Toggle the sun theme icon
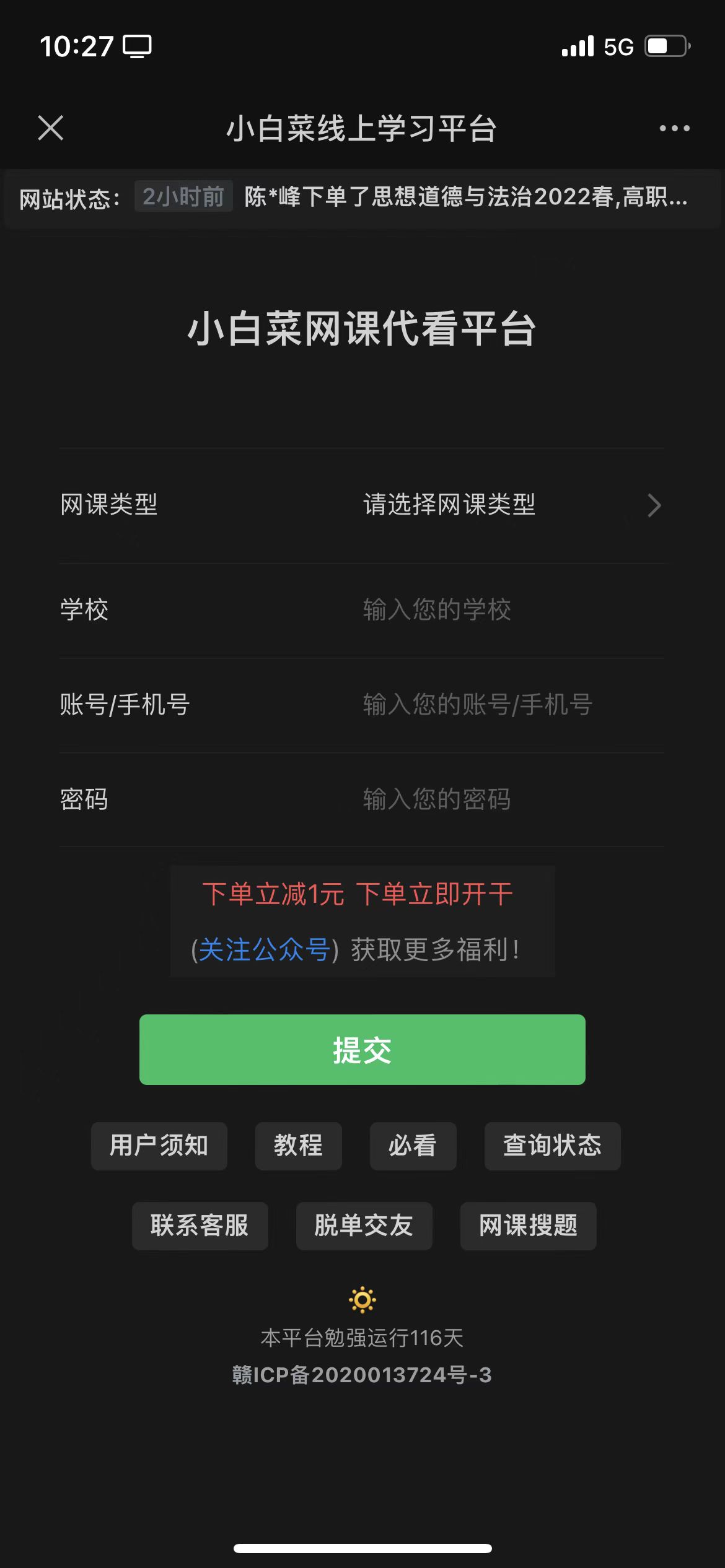The width and height of the screenshot is (725, 1568). [362, 1300]
